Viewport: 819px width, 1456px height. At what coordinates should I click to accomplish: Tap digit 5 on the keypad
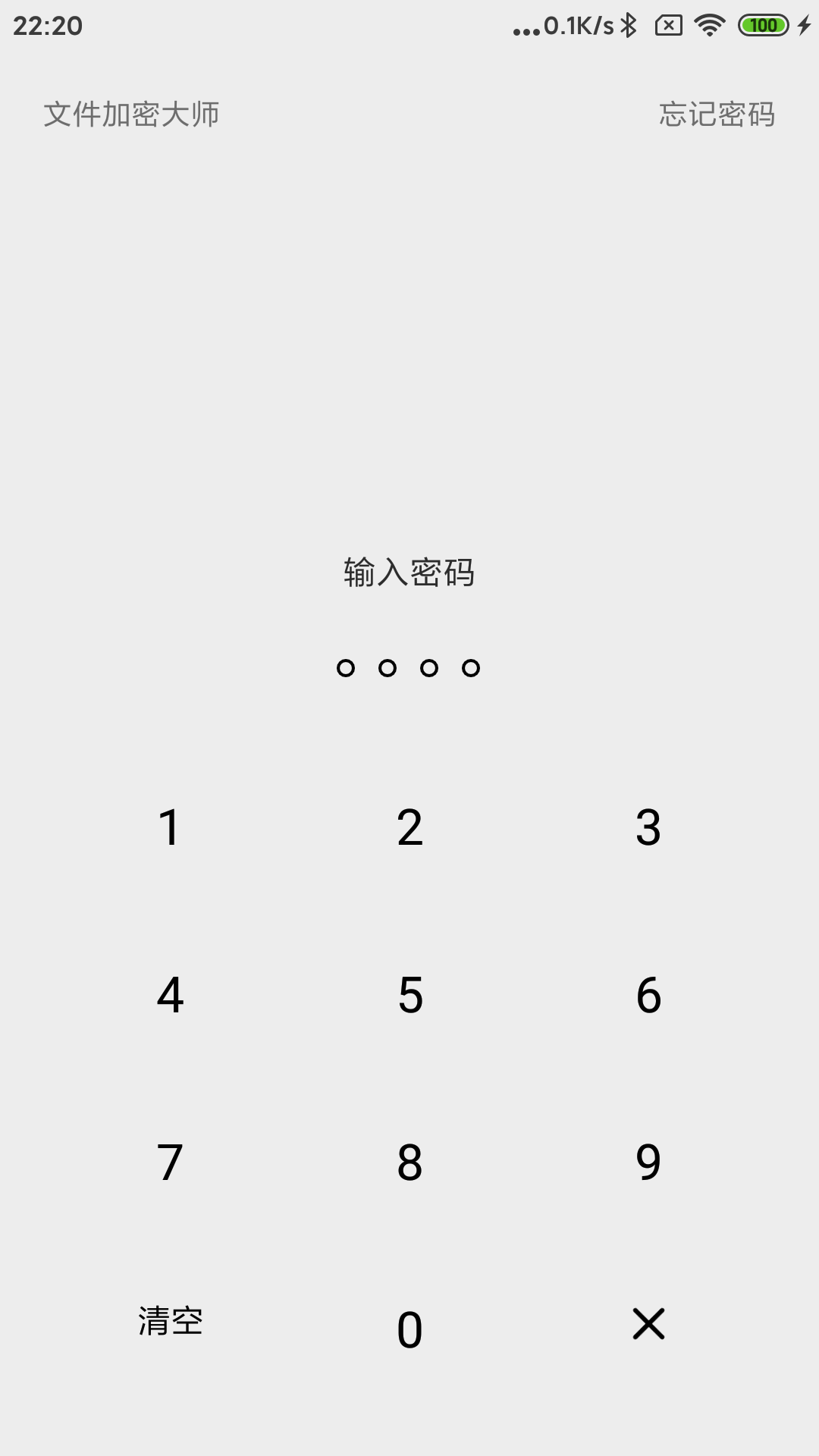[409, 995]
